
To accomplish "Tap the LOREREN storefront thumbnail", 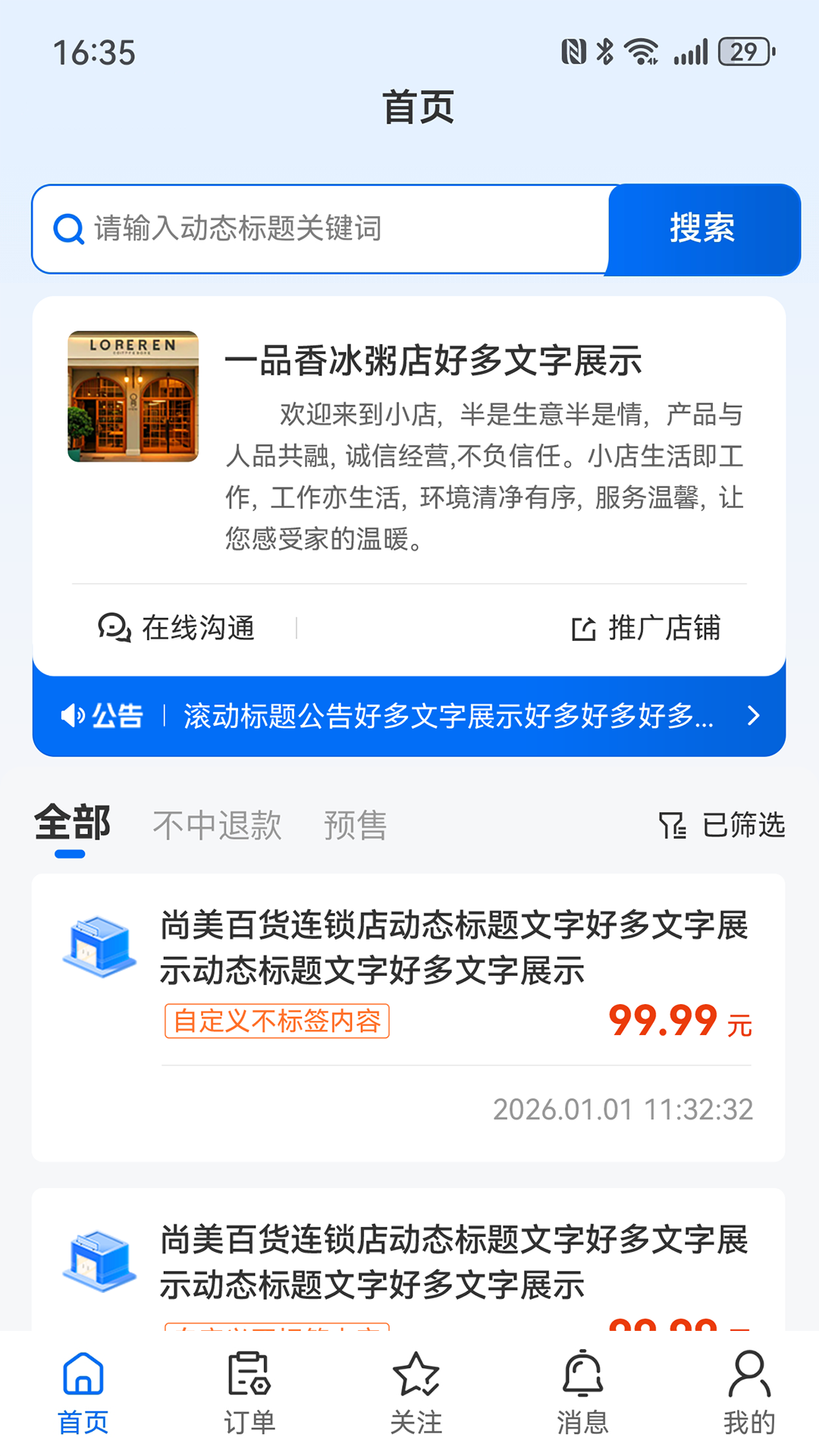I will [134, 395].
